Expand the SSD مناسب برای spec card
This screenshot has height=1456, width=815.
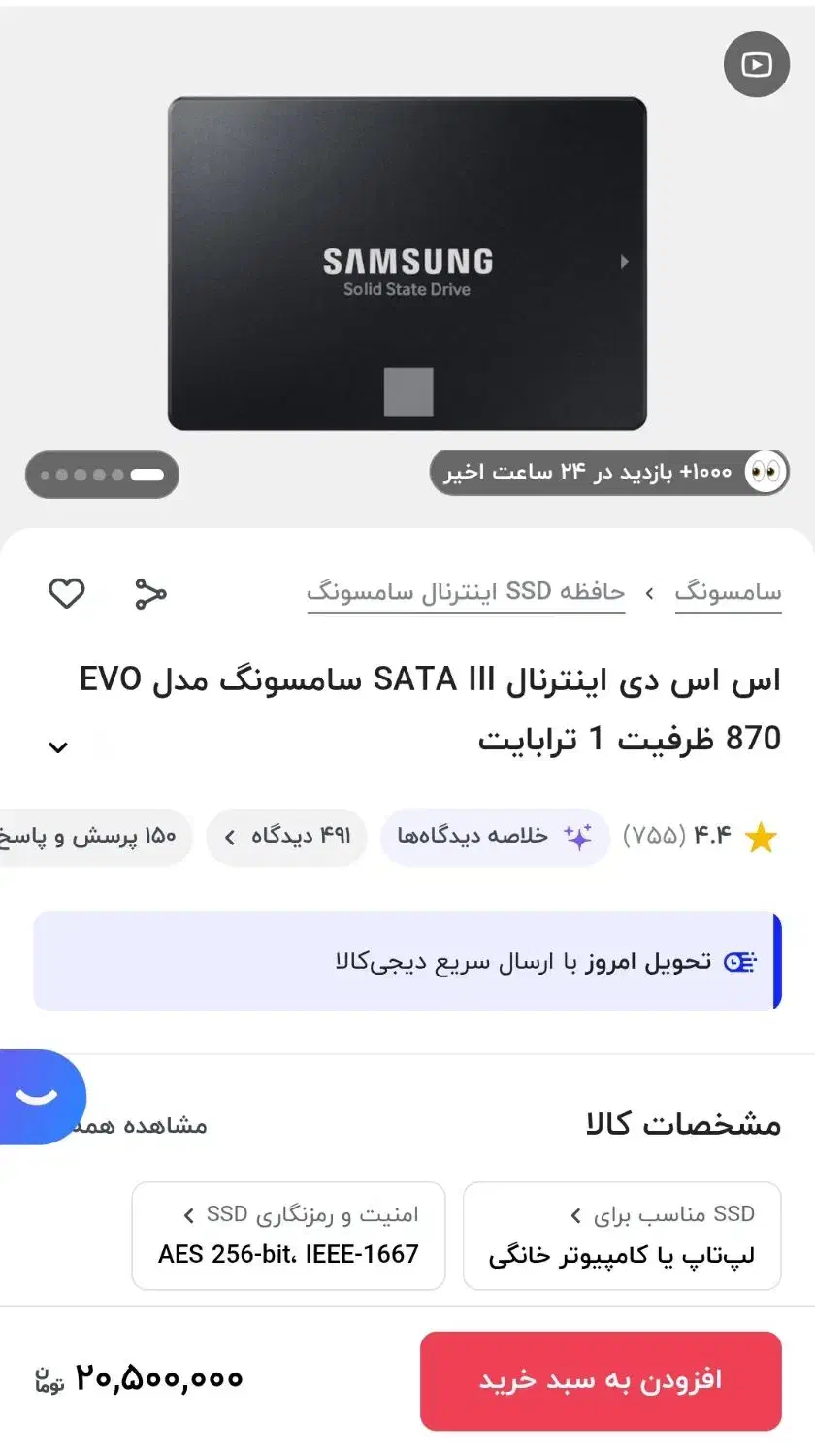tap(621, 1234)
